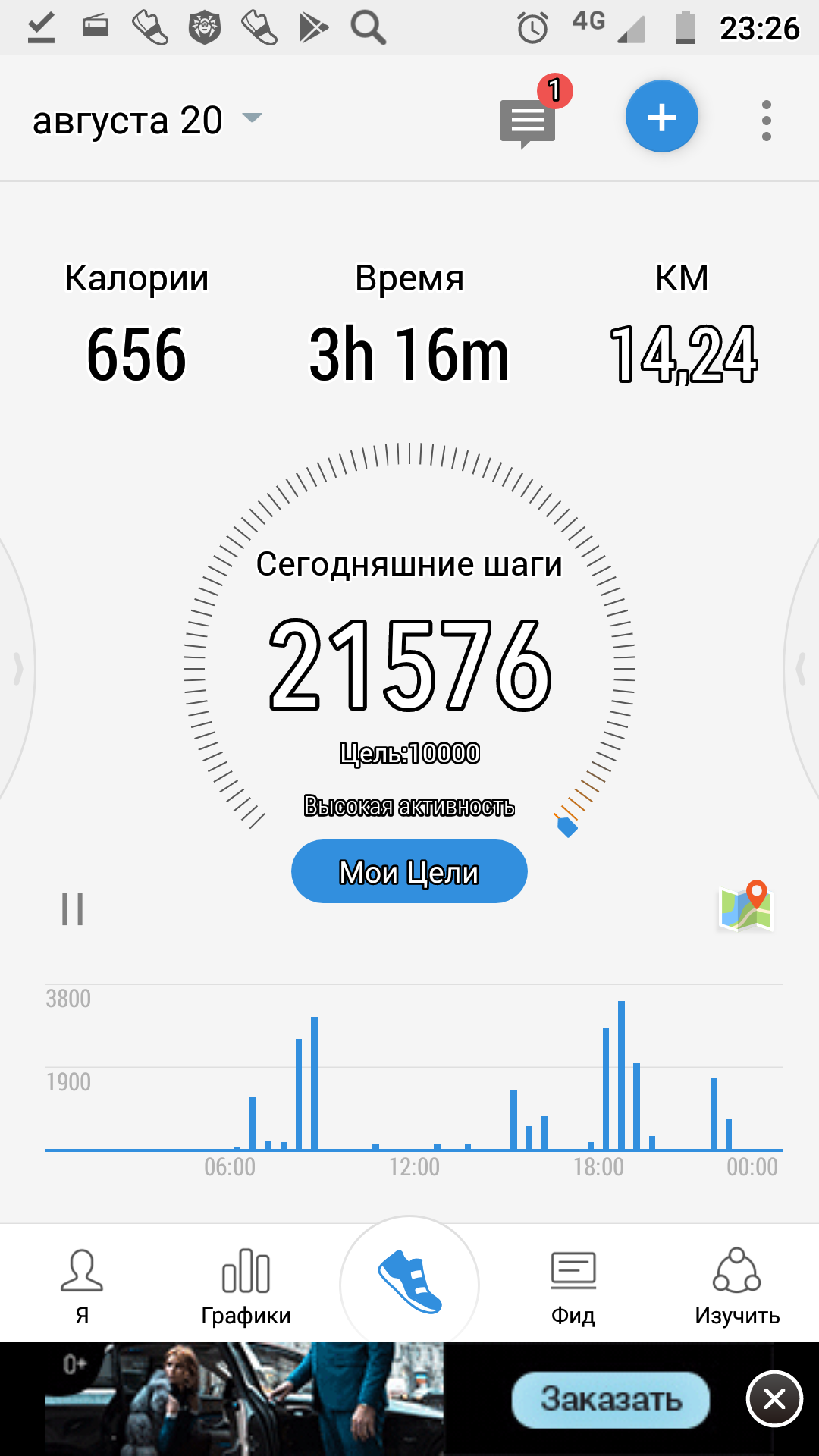This screenshot has width=819, height=1456.
Task: Open the three-dot overflow menu
Action: click(x=766, y=118)
